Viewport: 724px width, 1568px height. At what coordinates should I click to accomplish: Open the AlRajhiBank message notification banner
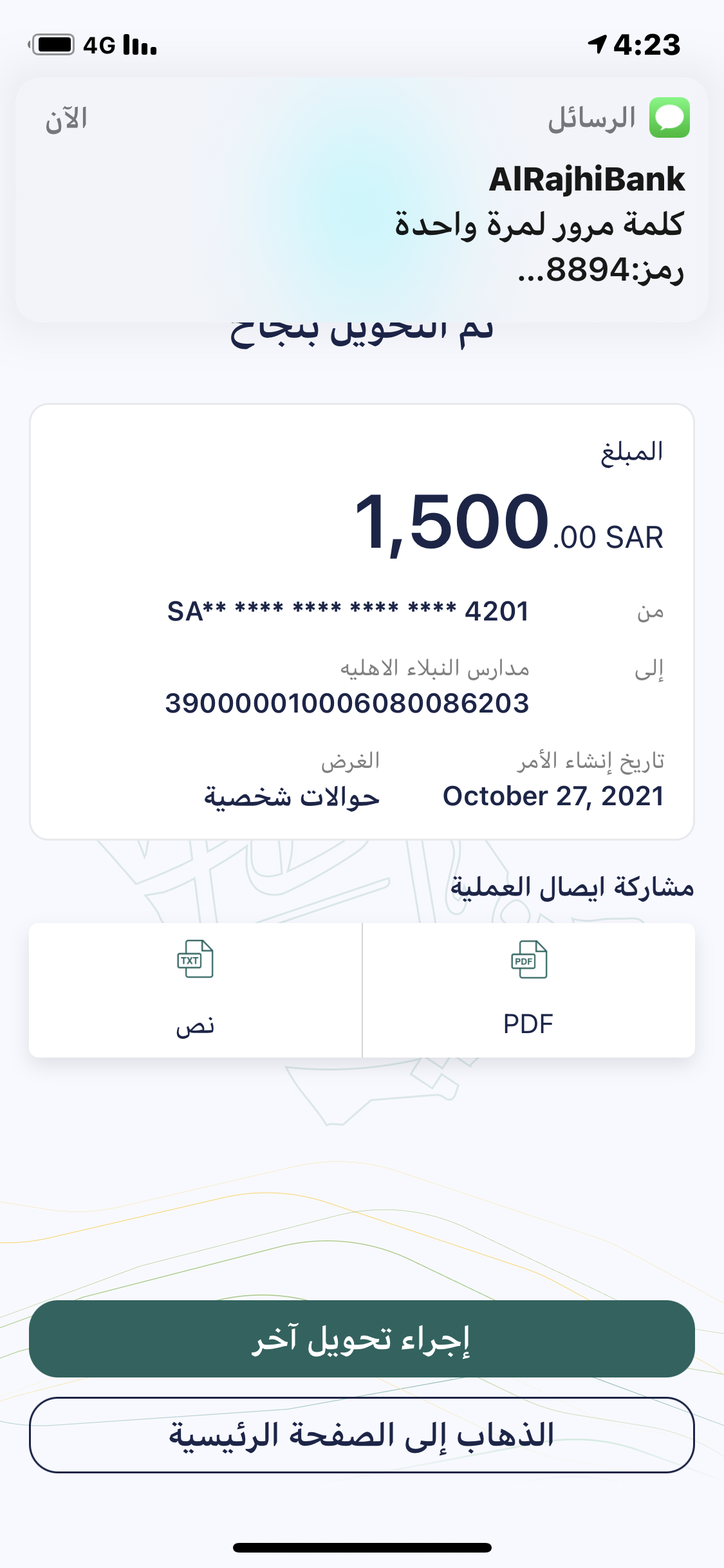pyautogui.click(x=362, y=200)
